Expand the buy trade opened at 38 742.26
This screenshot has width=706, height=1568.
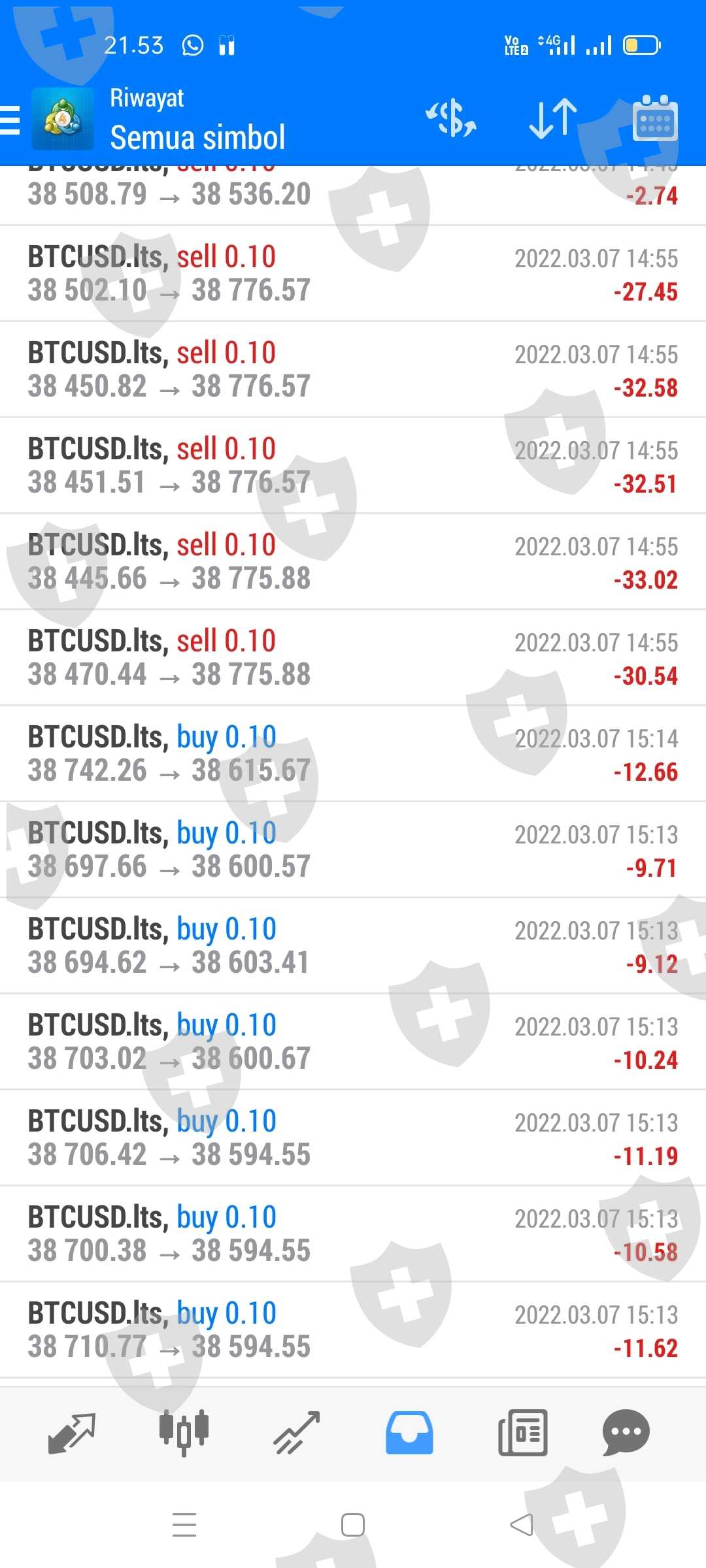tap(353, 754)
